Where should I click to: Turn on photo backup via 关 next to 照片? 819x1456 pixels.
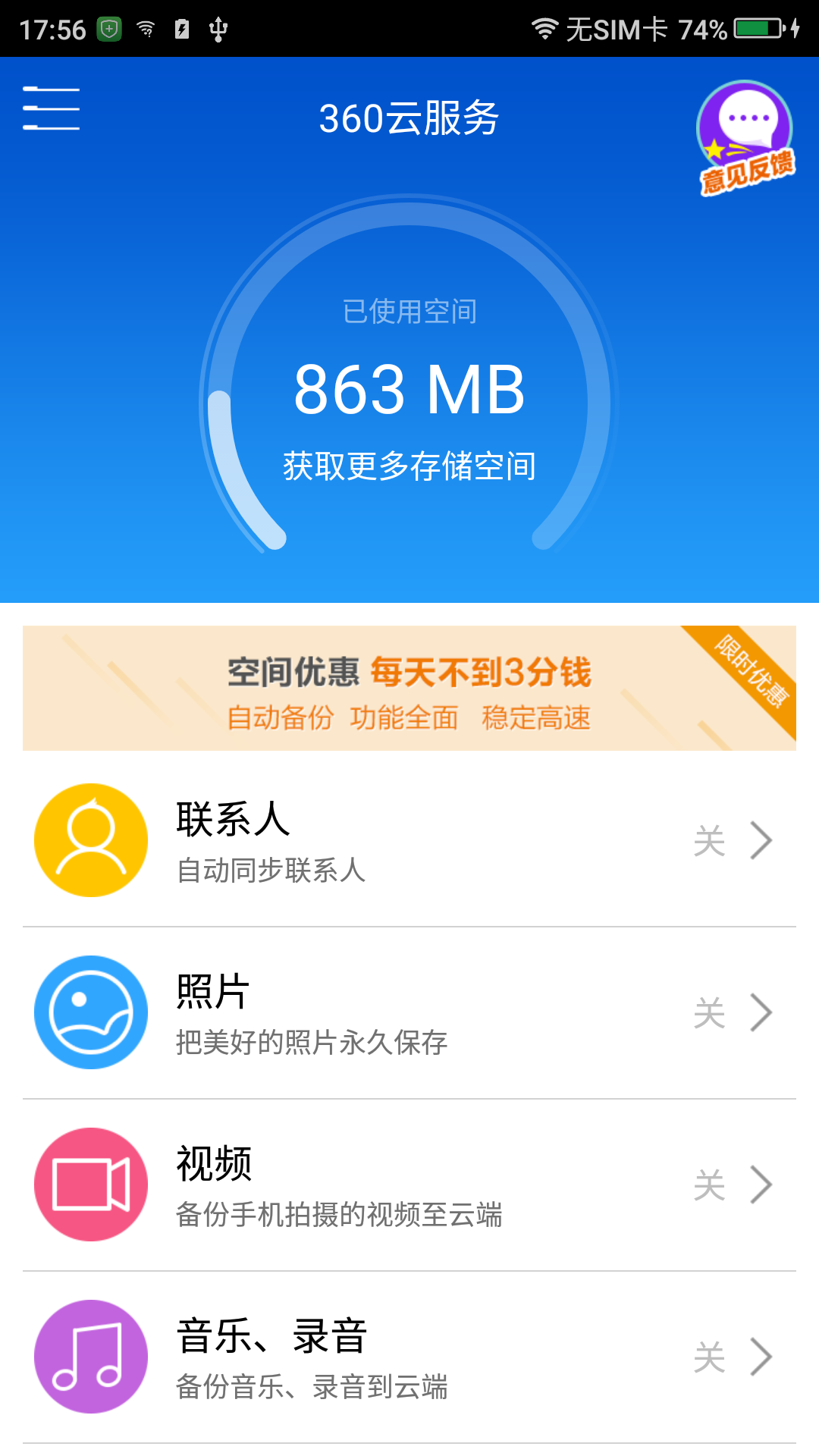[709, 1012]
